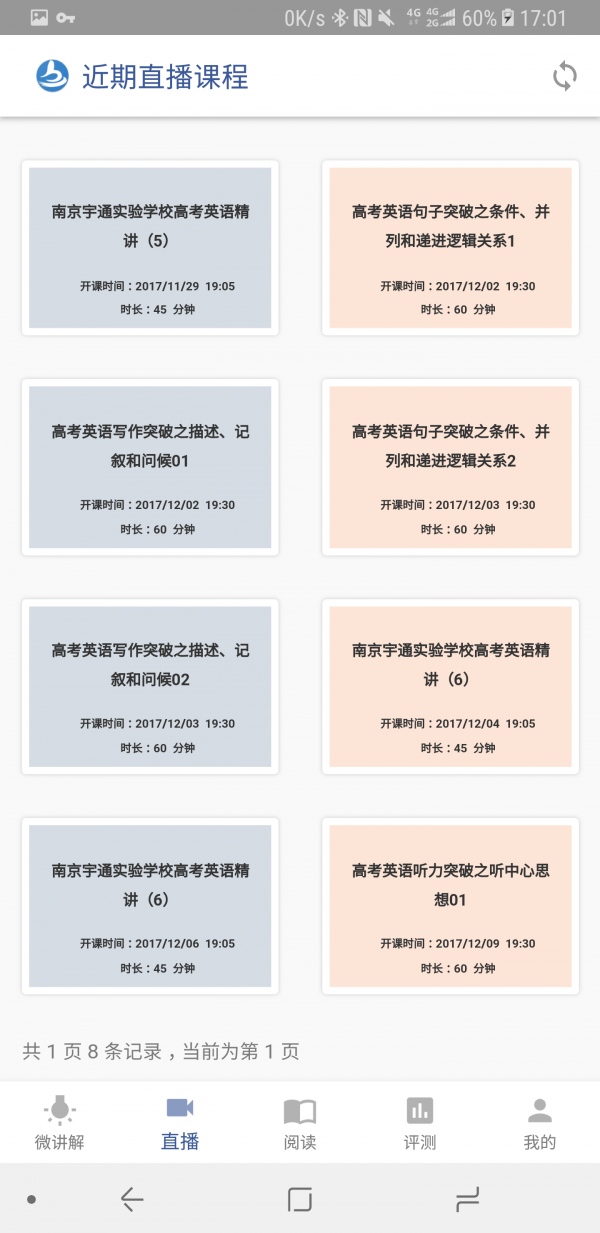600x1233 pixels.
Task: Open 精讲（6）course starting 2017/12/06
Action: pyautogui.click(x=150, y=906)
